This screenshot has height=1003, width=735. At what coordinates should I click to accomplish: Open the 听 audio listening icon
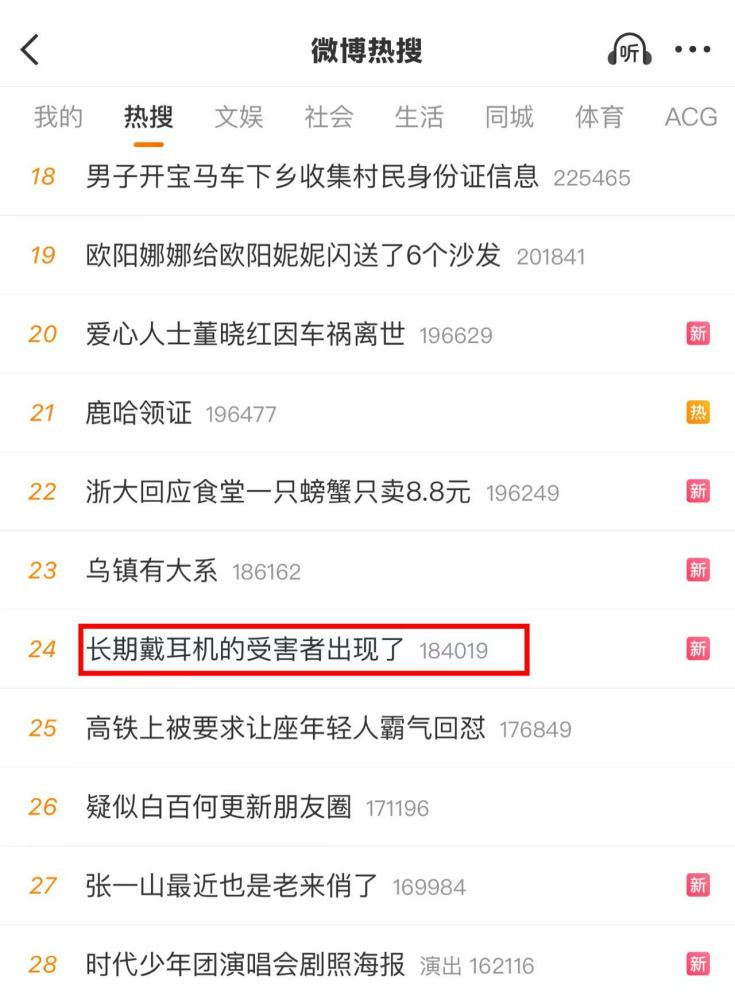click(629, 50)
